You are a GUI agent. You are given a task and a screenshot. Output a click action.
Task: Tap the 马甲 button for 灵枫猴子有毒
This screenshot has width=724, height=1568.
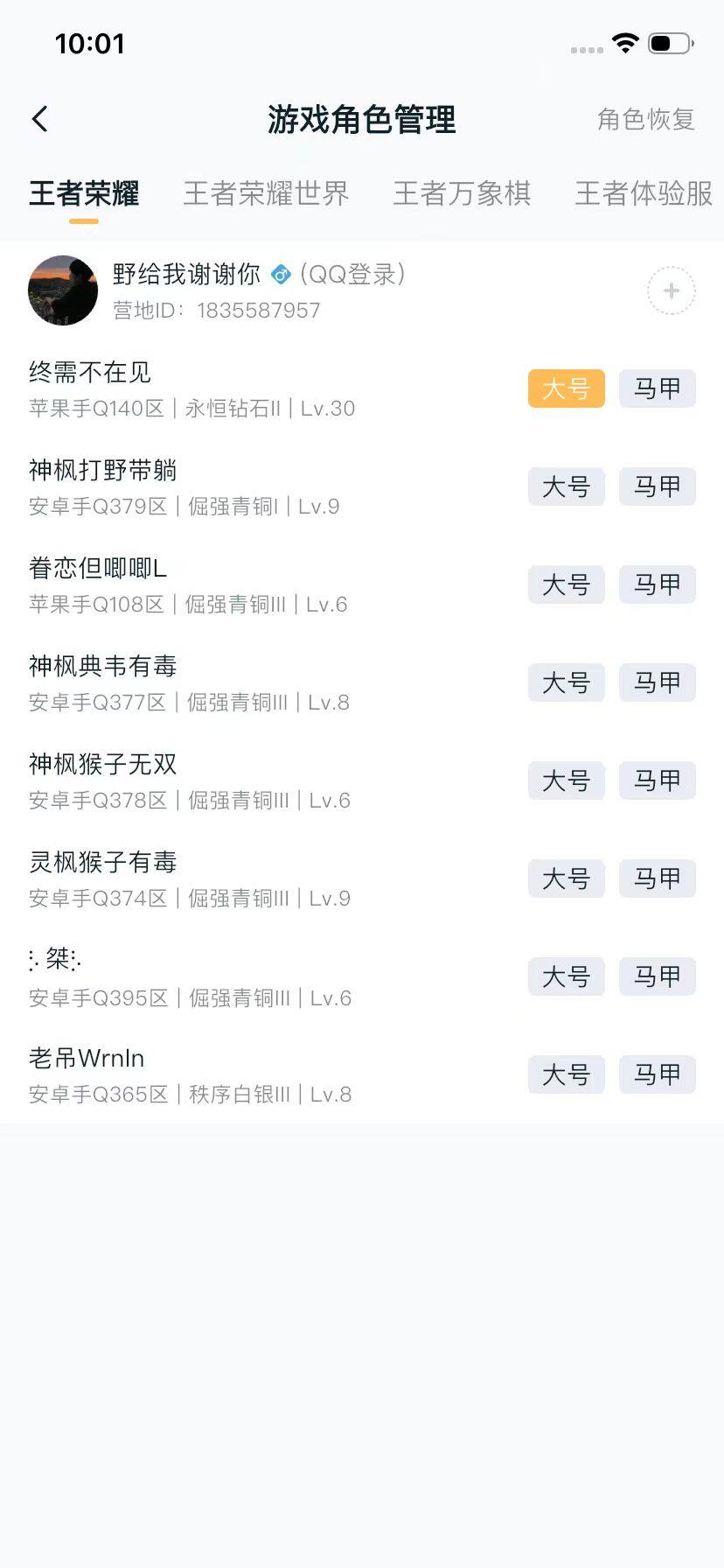click(657, 878)
